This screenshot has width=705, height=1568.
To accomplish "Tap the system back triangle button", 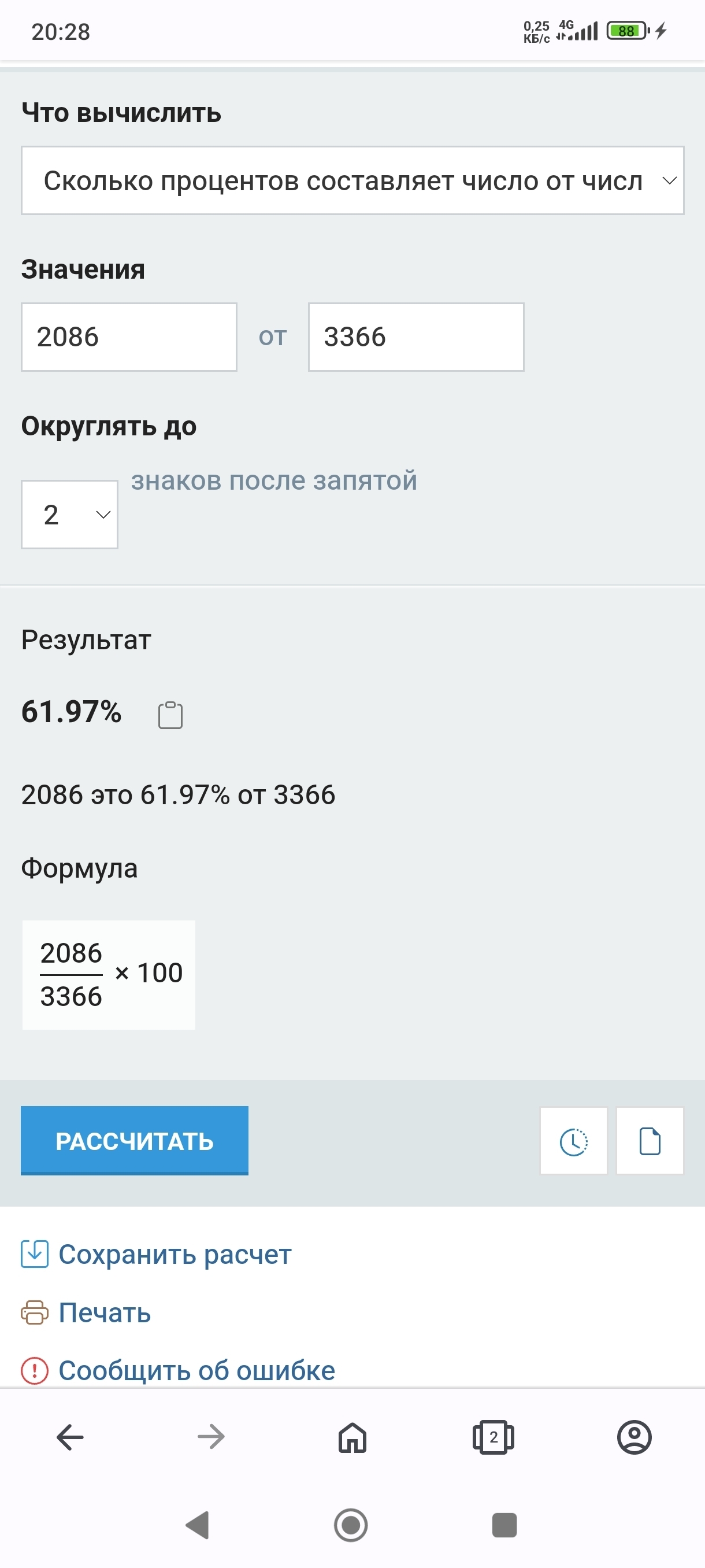I will click(x=198, y=1525).
